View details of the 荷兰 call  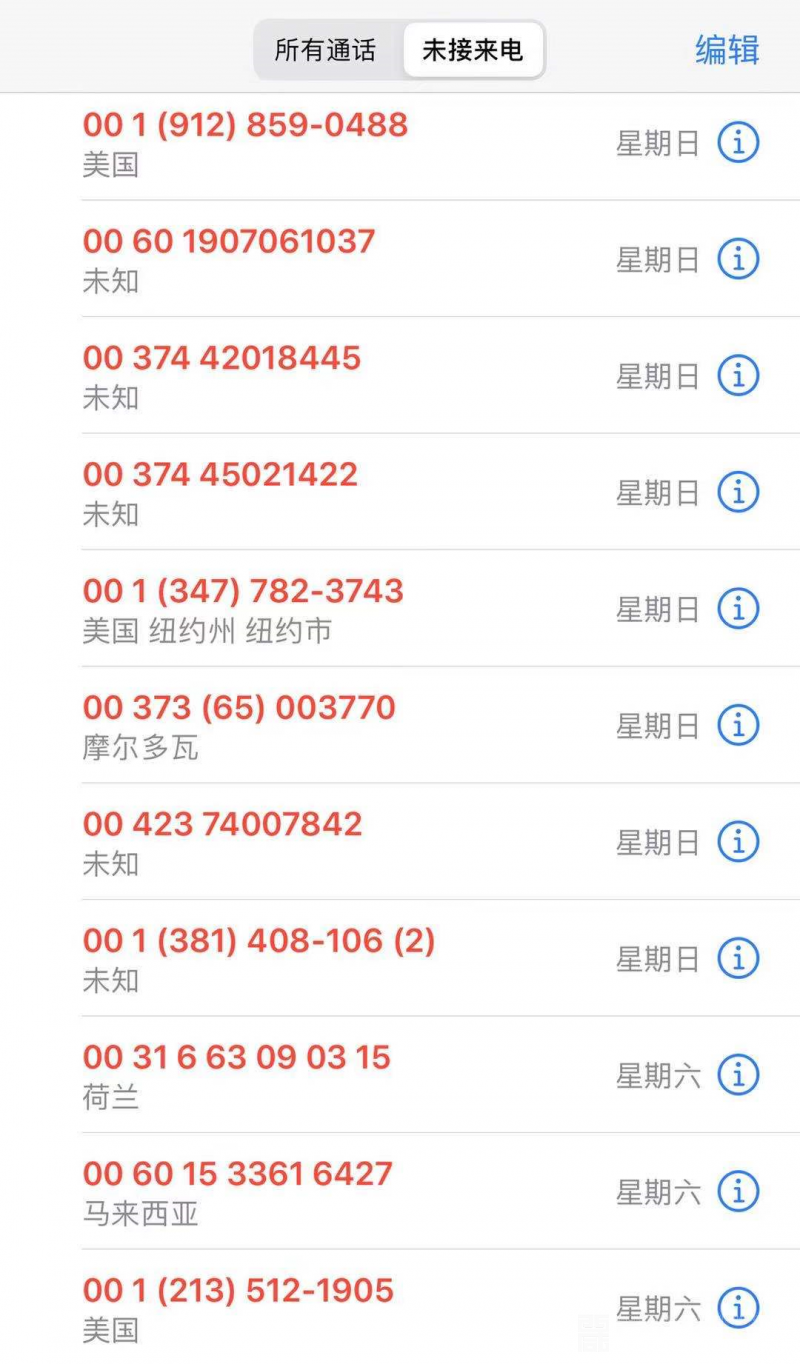(737, 1074)
